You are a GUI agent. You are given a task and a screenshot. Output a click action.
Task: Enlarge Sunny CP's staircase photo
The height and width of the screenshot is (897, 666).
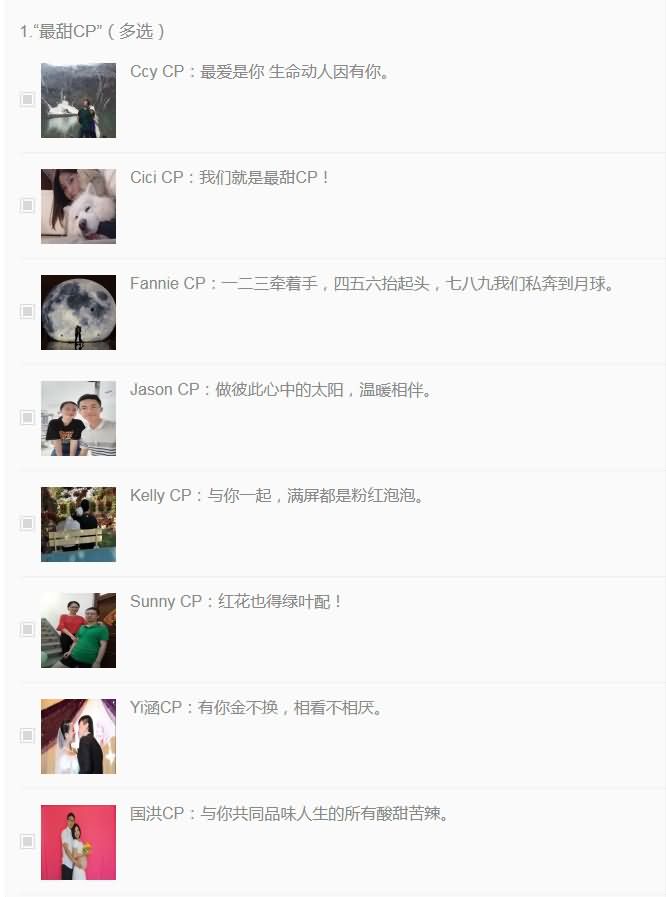click(78, 630)
